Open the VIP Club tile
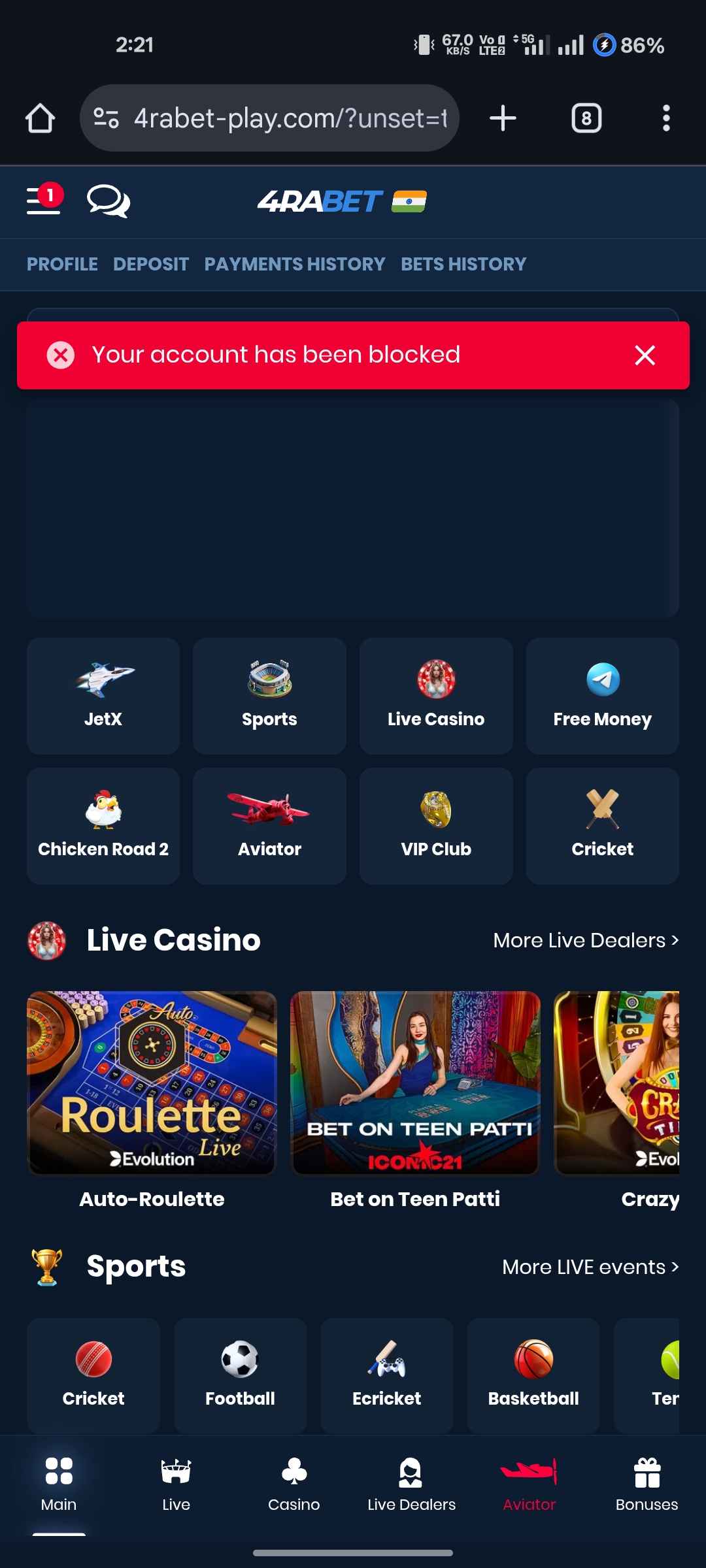The height and width of the screenshot is (1568, 706). [x=436, y=826]
